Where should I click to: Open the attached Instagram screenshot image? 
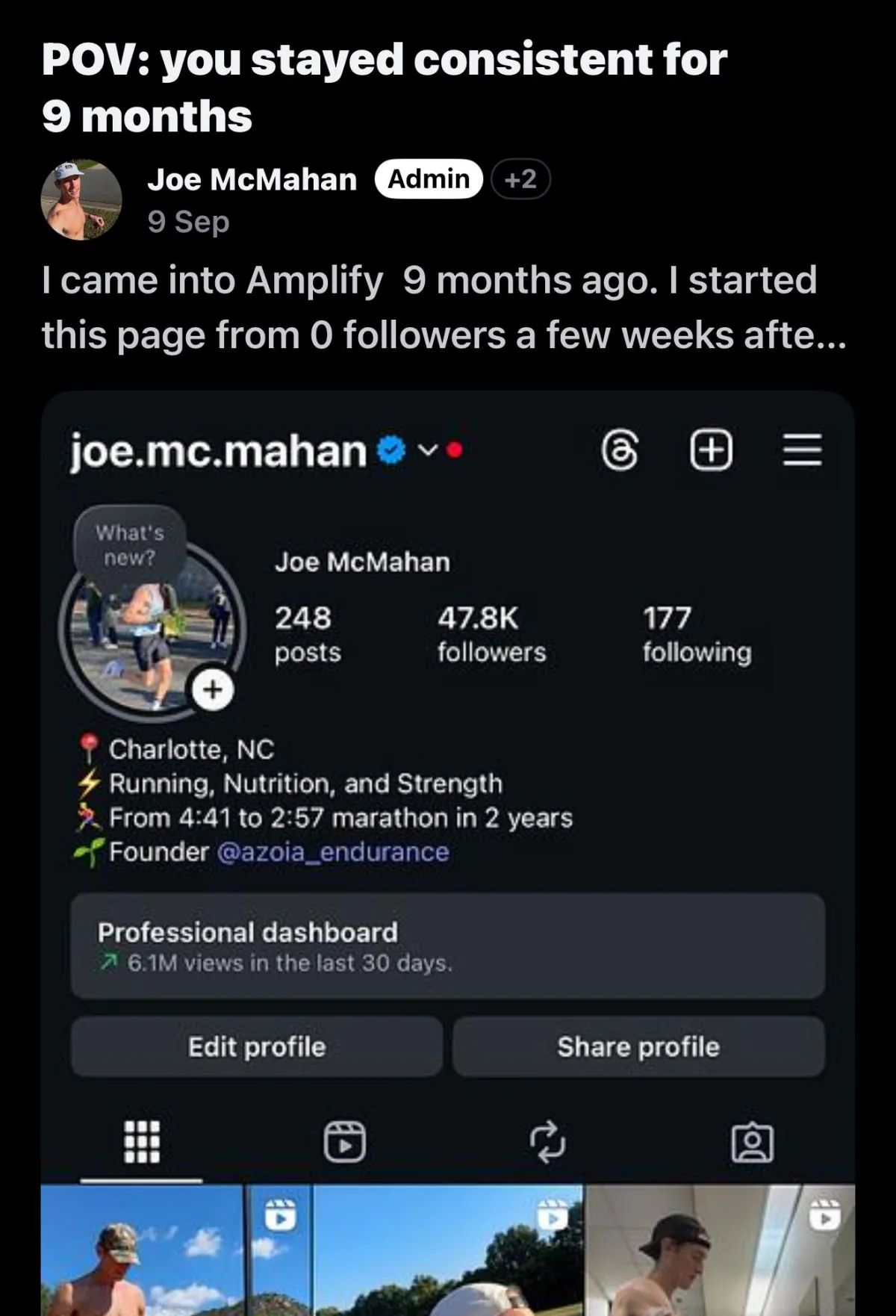(448, 822)
